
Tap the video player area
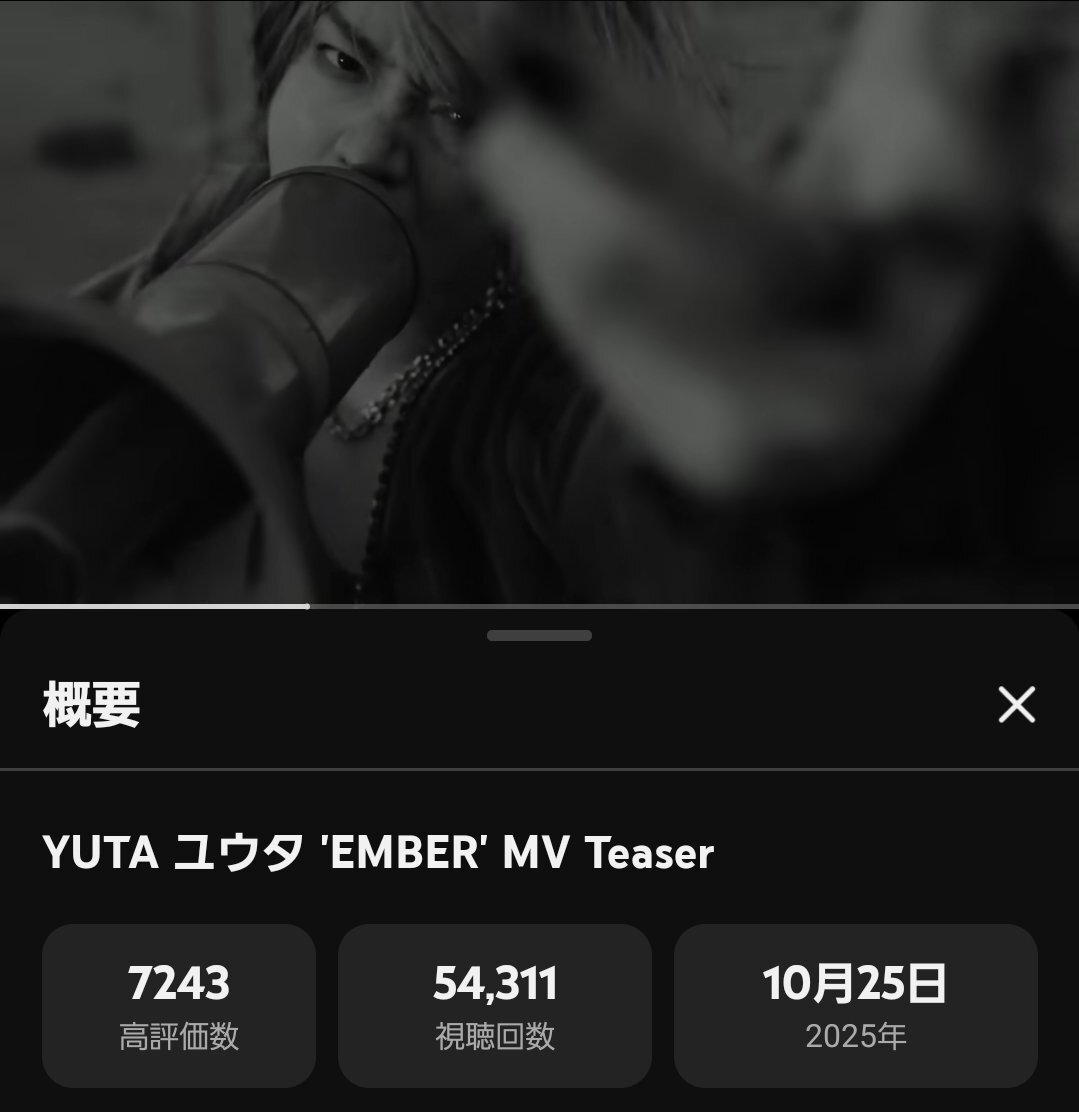click(540, 300)
